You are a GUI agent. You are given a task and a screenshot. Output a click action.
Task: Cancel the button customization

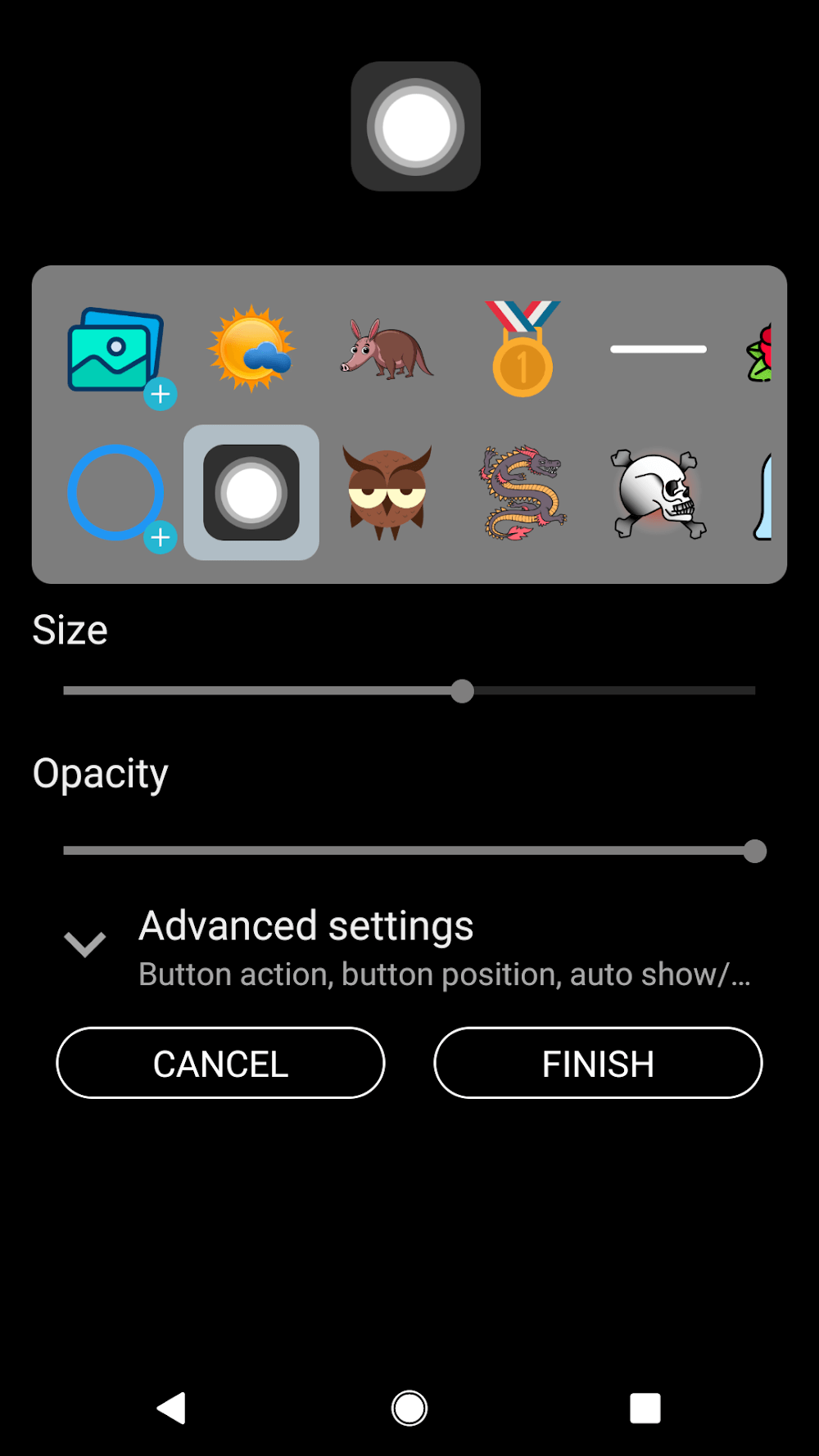[220, 1063]
